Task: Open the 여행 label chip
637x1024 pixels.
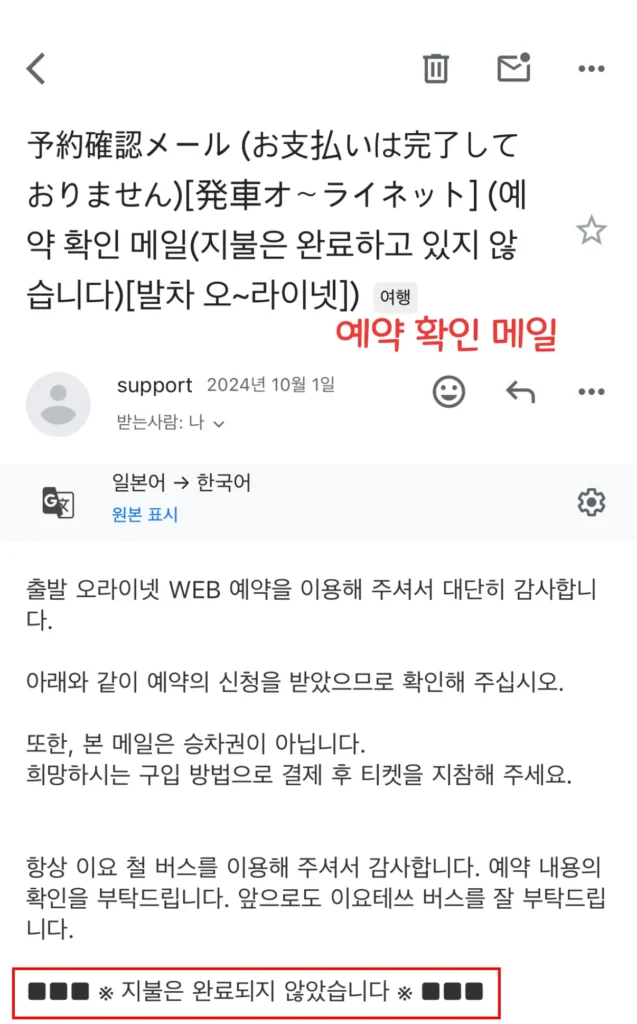Action: click(396, 296)
